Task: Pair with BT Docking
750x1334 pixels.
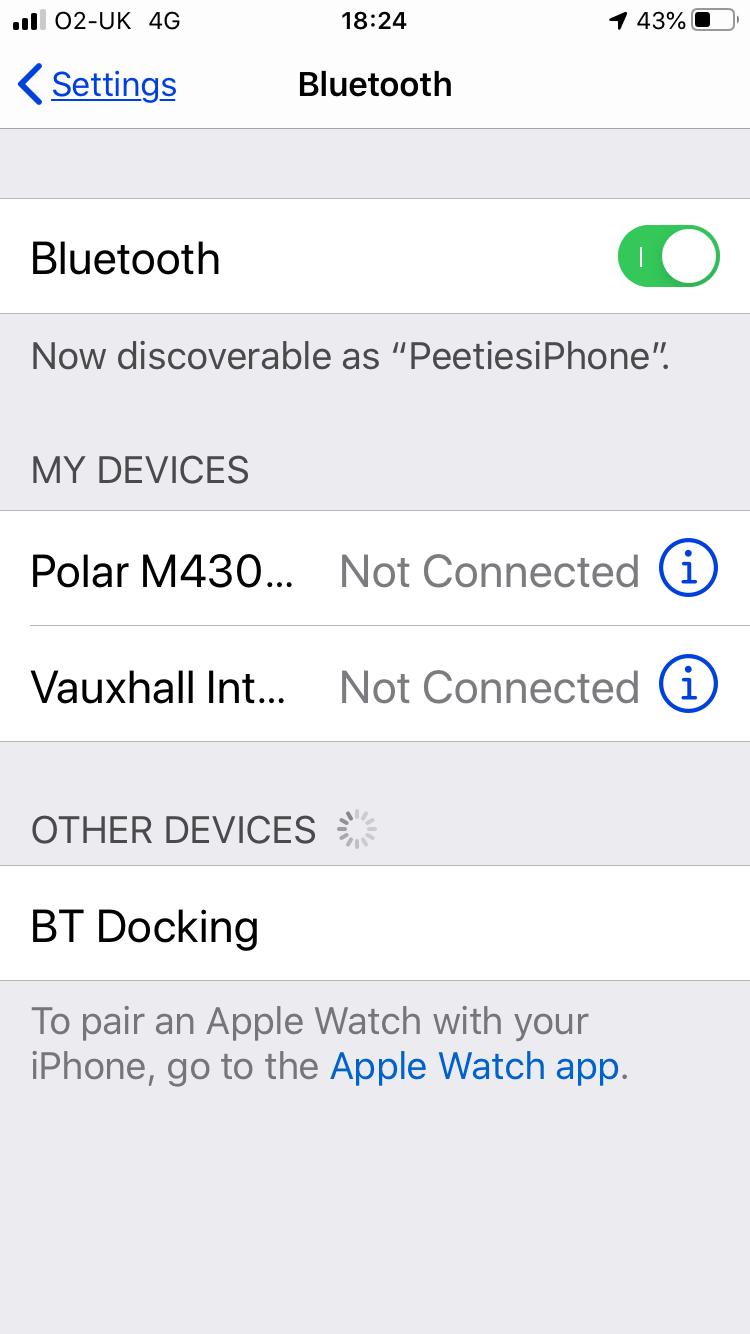Action: click(375, 924)
